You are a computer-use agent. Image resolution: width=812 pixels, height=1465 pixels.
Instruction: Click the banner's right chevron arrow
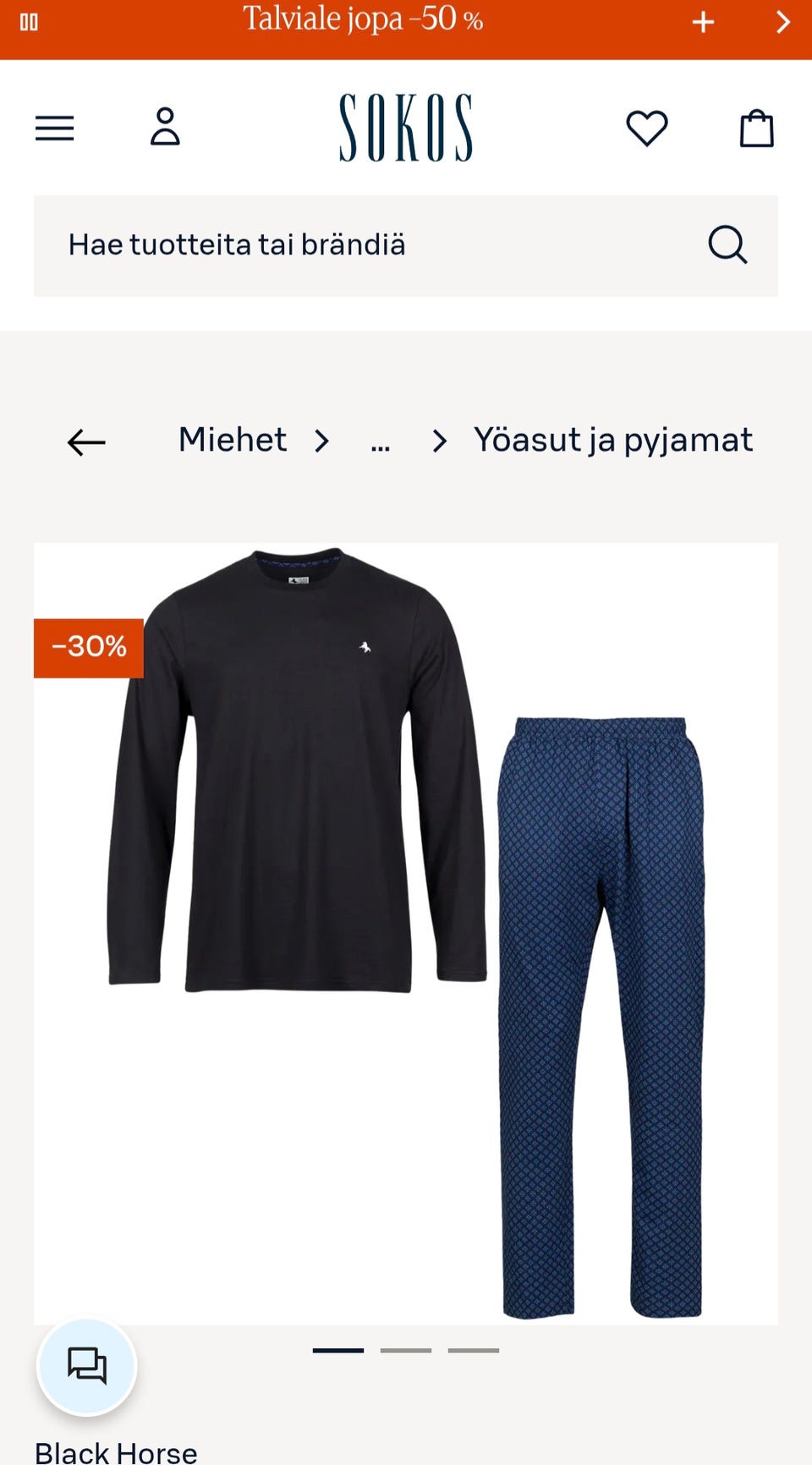click(x=782, y=23)
